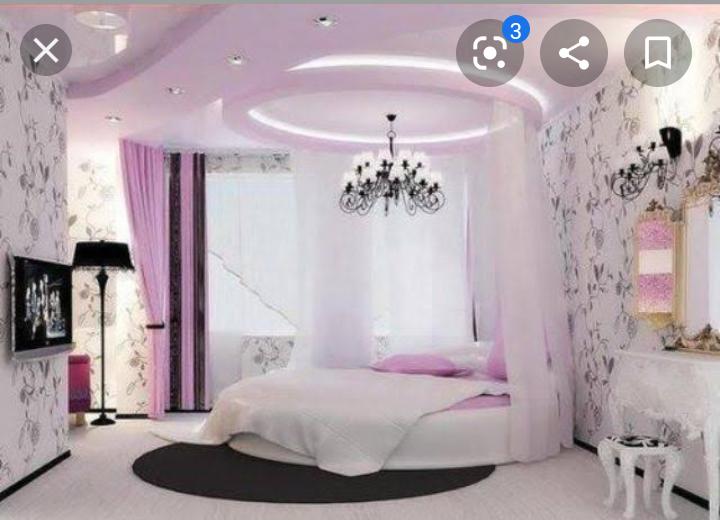Share this bedroom image
This screenshot has width=720, height=520.
pyautogui.click(x=574, y=53)
